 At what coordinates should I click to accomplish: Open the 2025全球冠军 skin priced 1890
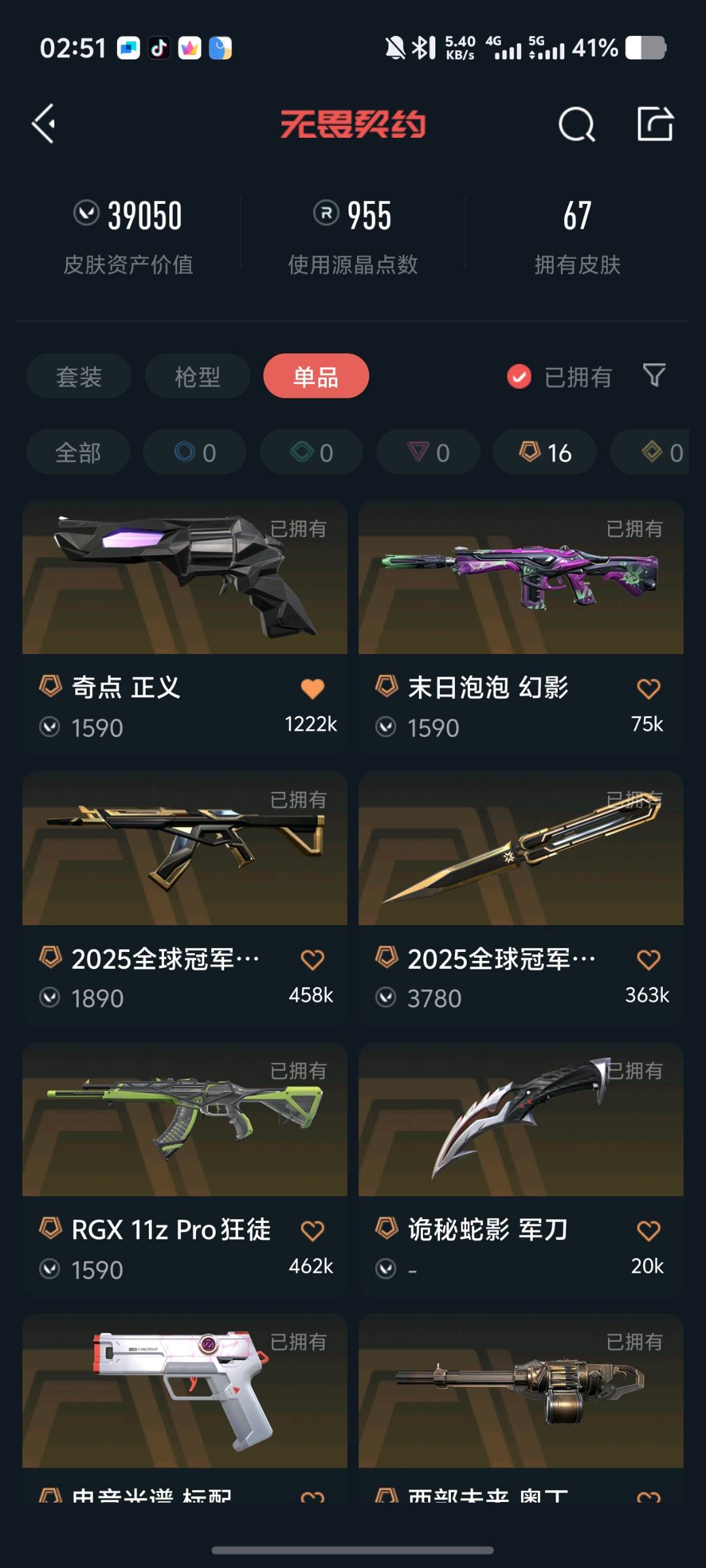185,898
